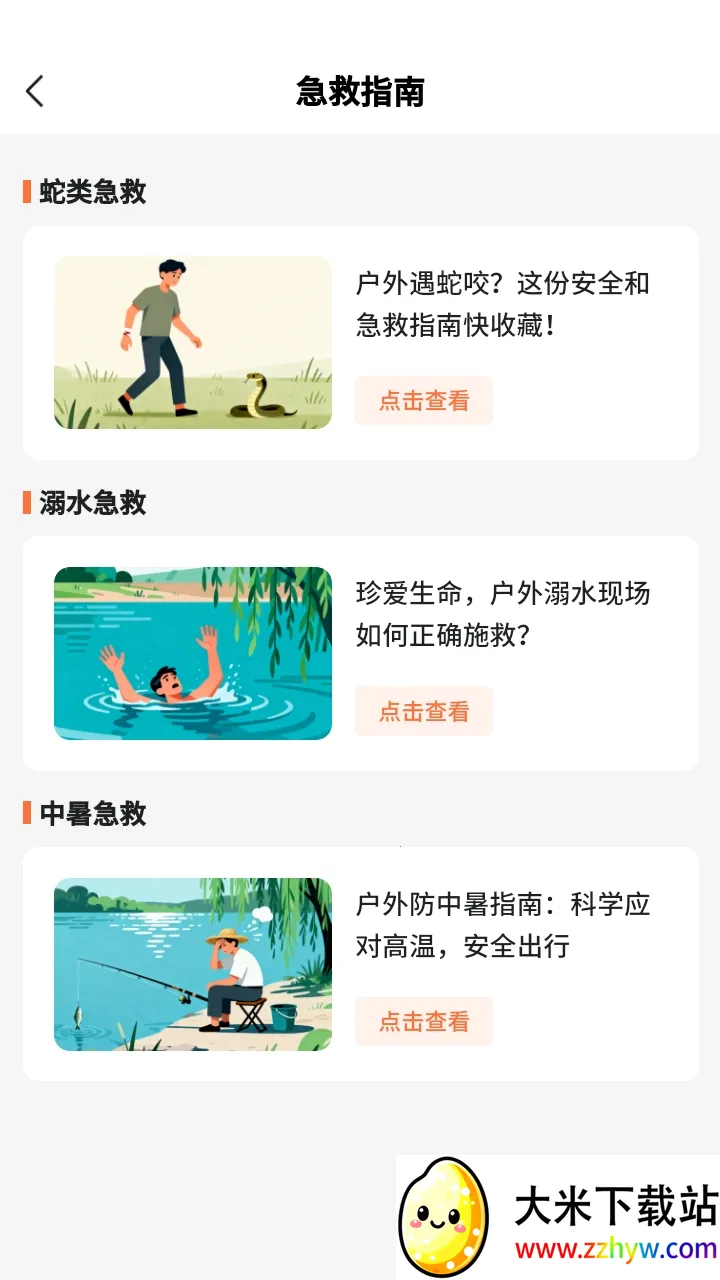
Task: Open the snake encounter illustration card
Action: pyautogui.click(x=193, y=343)
